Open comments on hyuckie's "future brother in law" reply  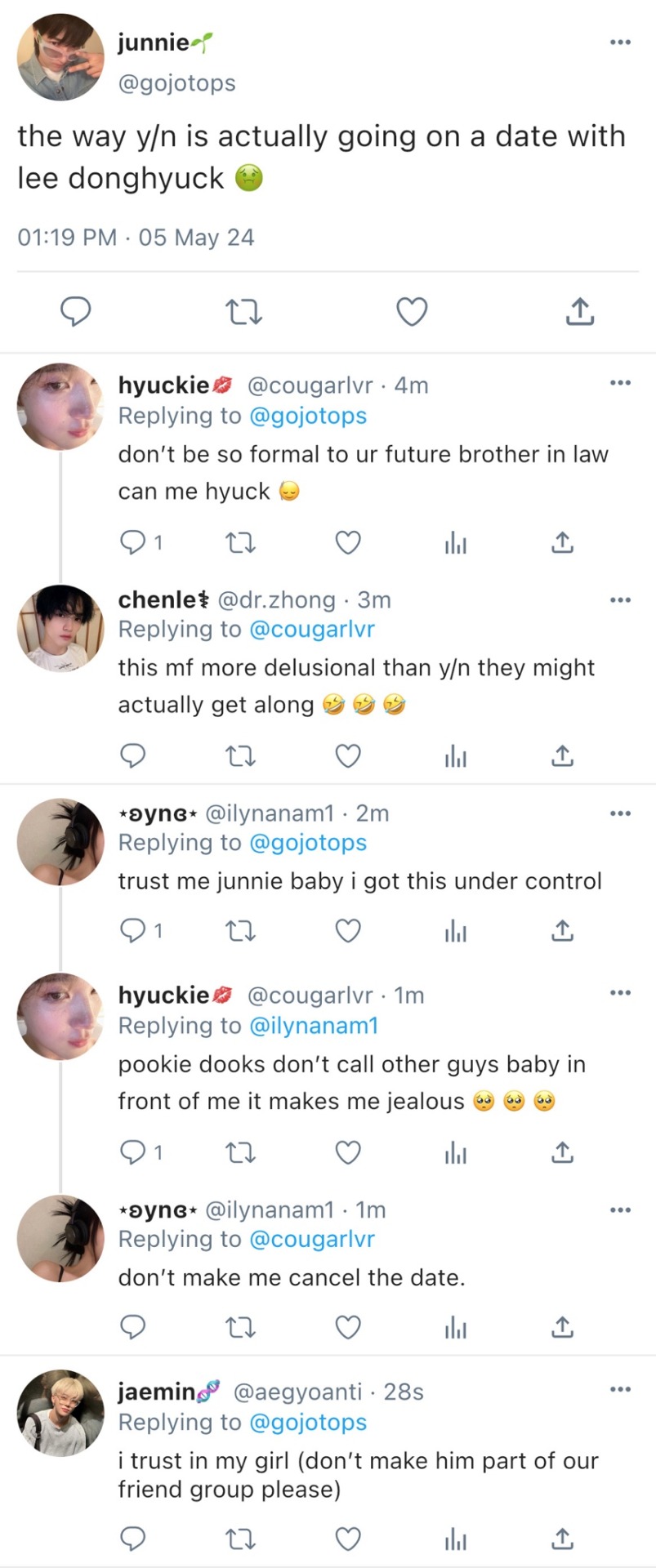coord(133,543)
